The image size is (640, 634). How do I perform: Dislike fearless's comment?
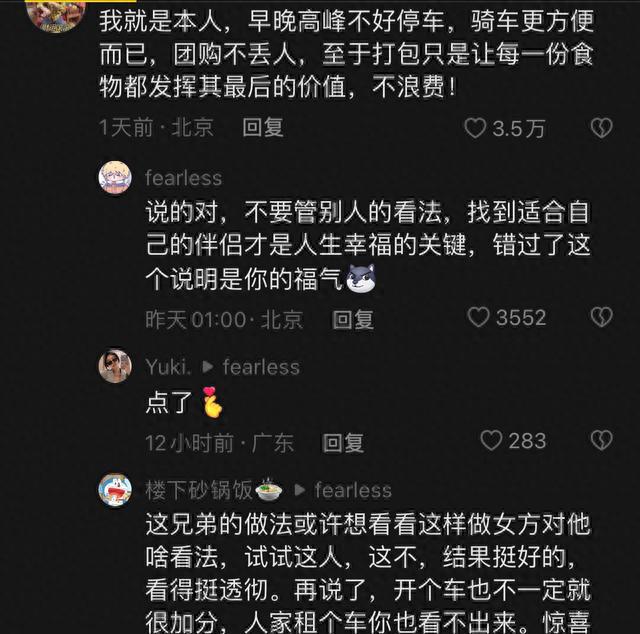600,318
